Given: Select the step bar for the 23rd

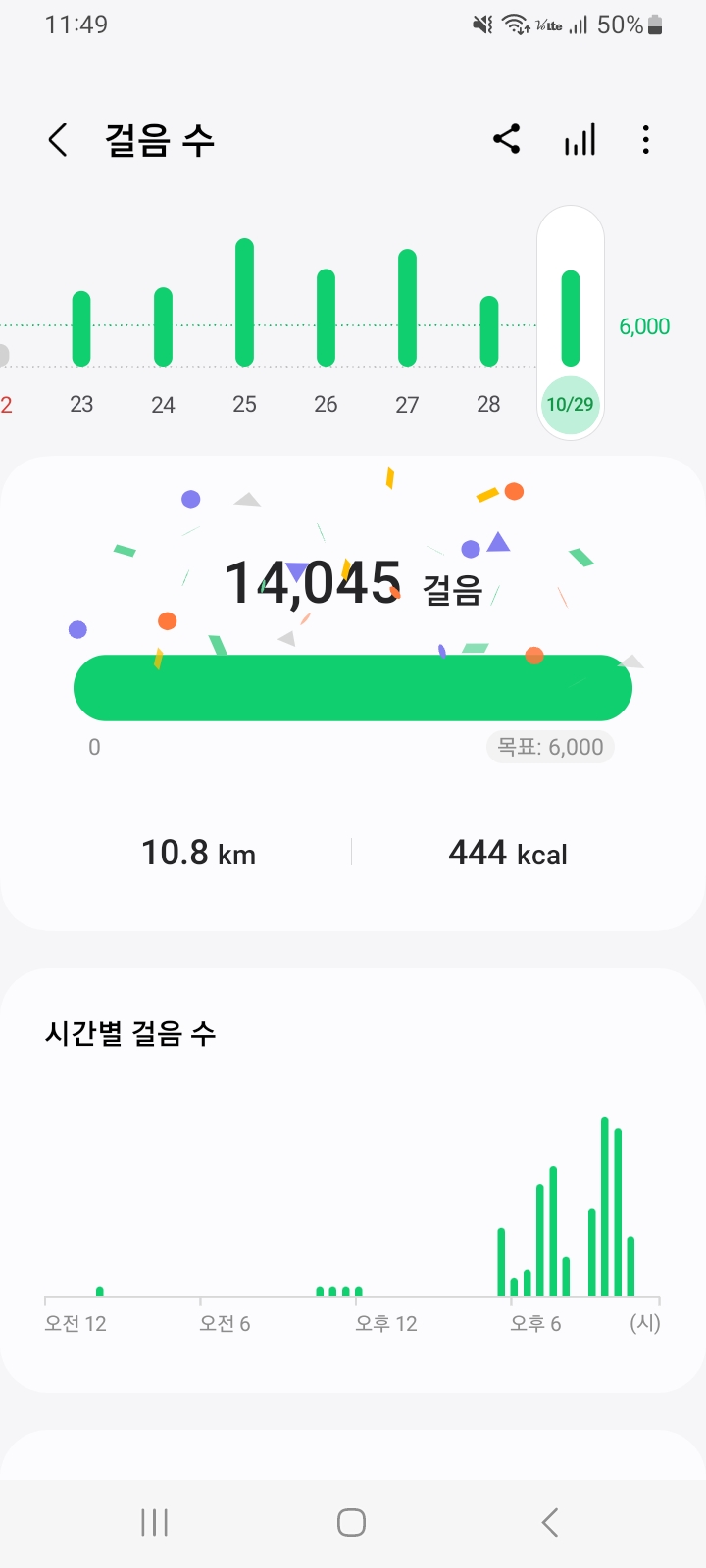Looking at the screenshot, I should [81, 329].
